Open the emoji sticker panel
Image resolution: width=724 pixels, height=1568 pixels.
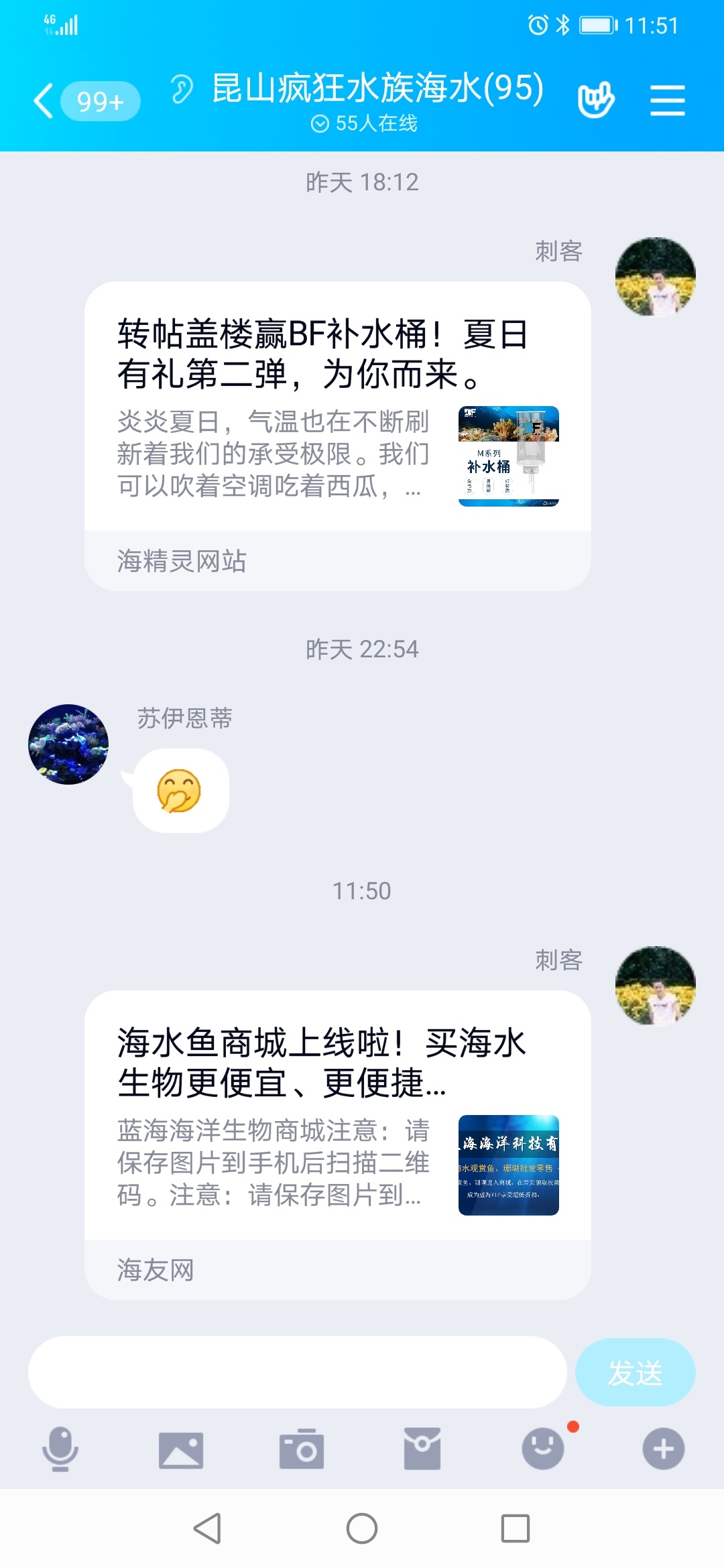[x=543, y=1449]
